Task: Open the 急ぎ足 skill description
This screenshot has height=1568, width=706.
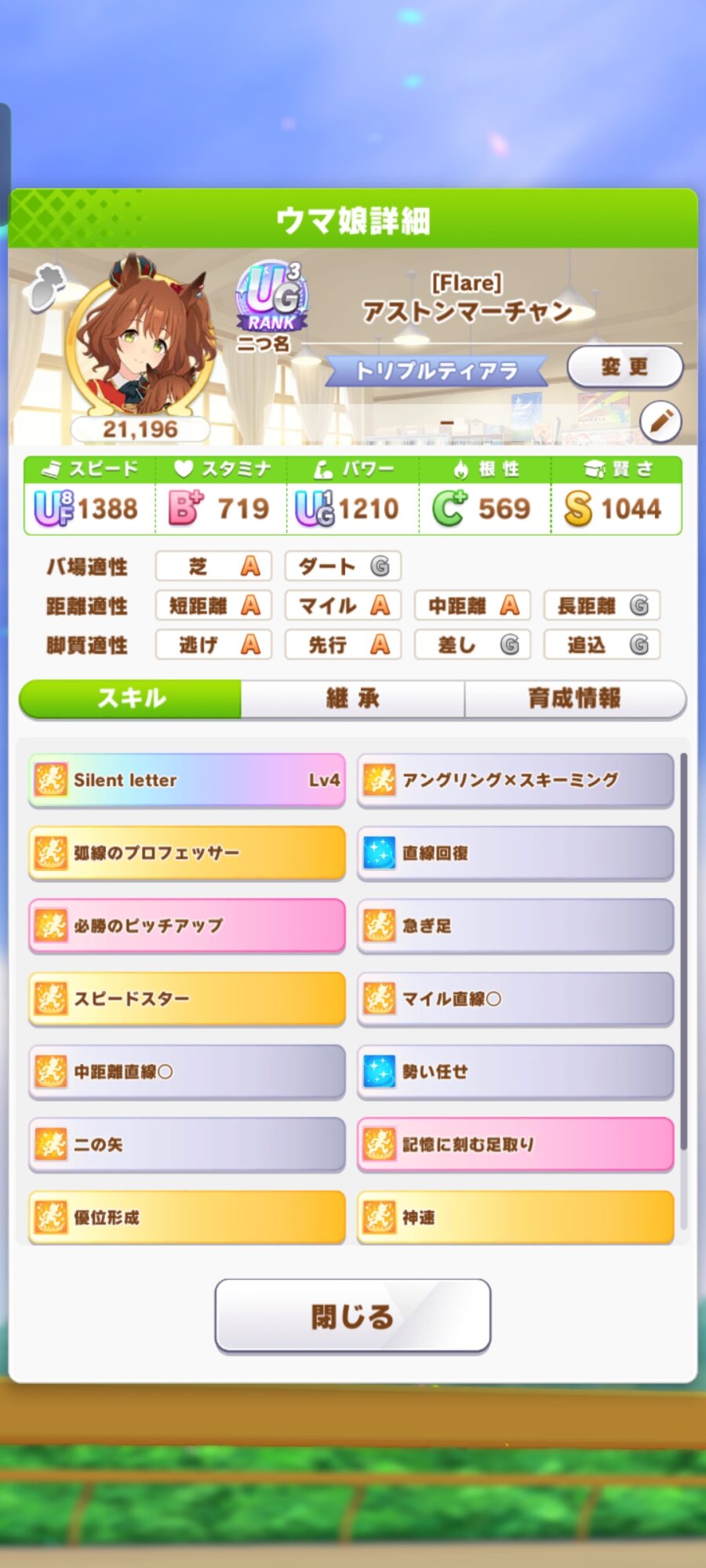Action: coord(515,926)
